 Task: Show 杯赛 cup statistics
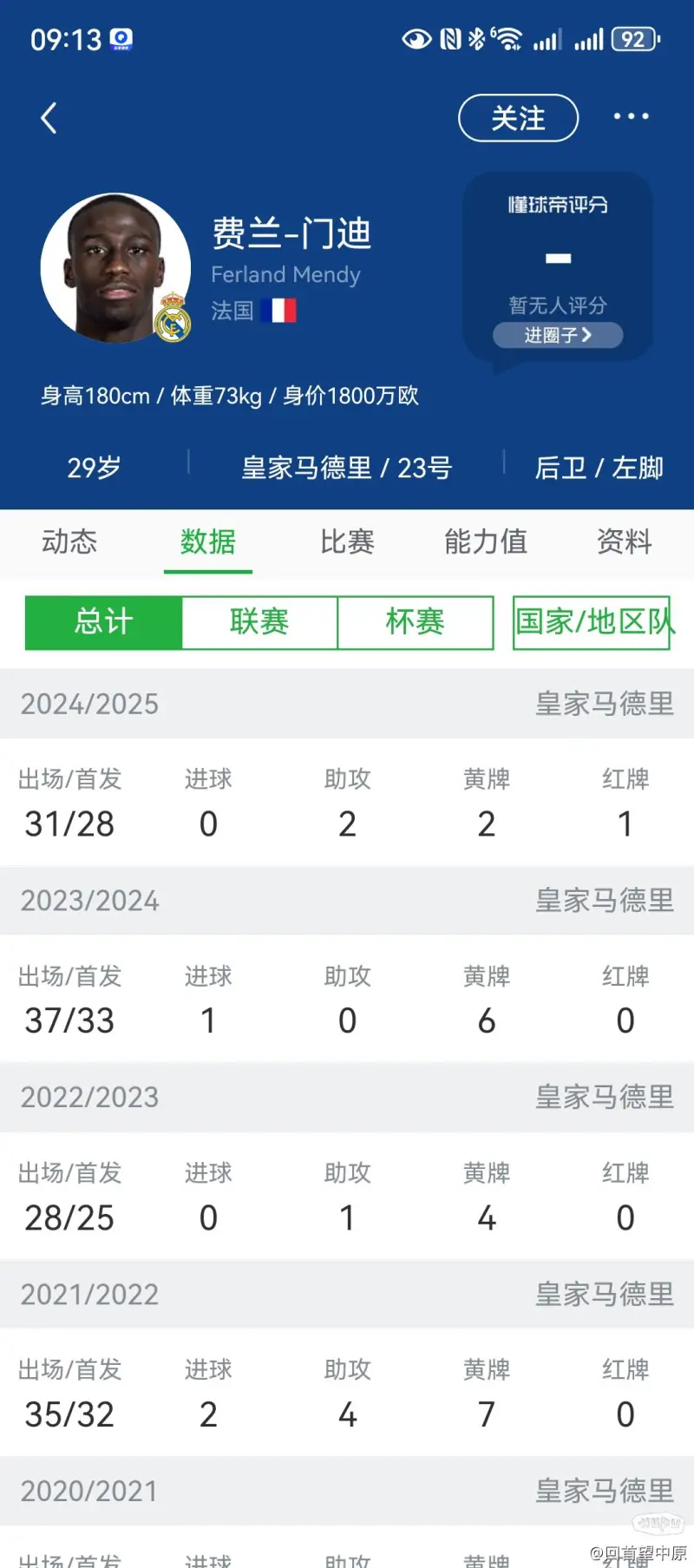[415, 622]
